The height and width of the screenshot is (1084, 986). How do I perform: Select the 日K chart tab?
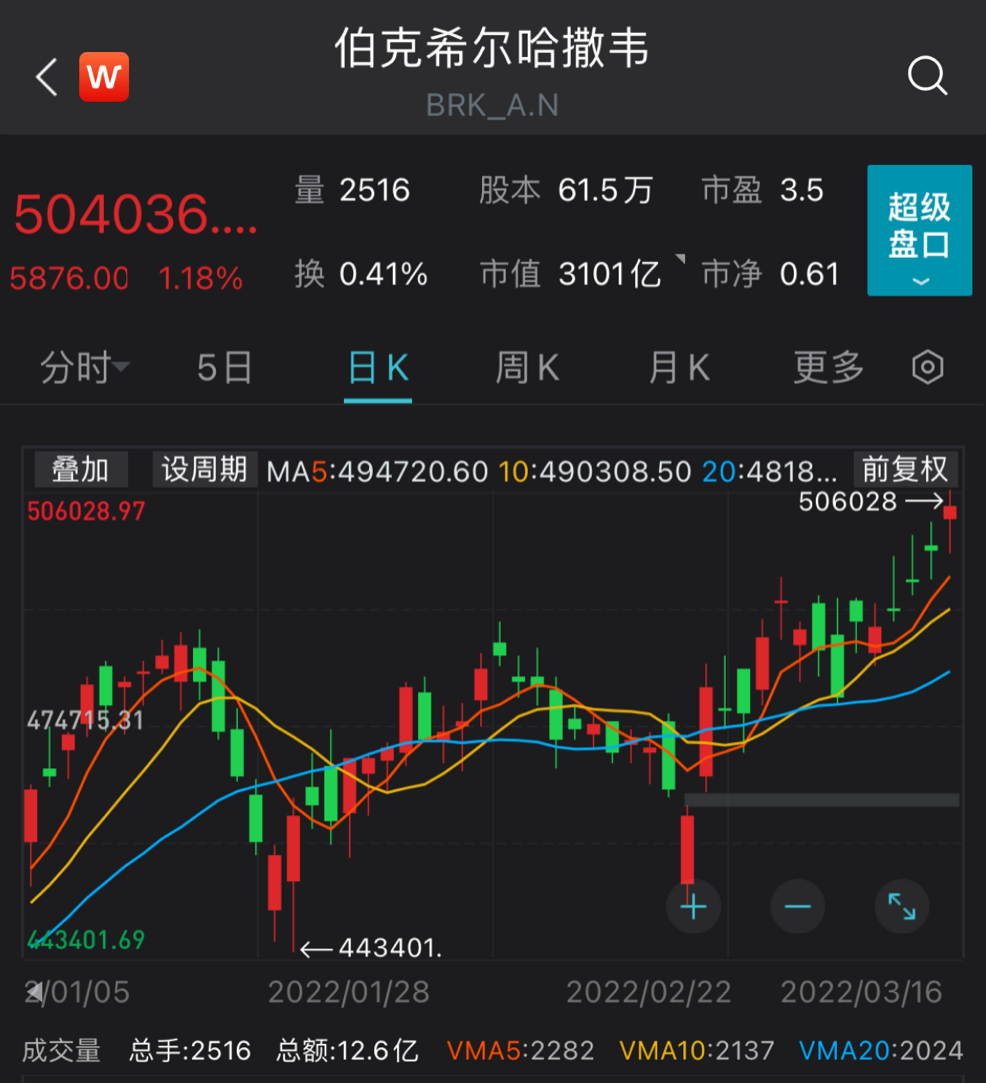tap(378, 368)
